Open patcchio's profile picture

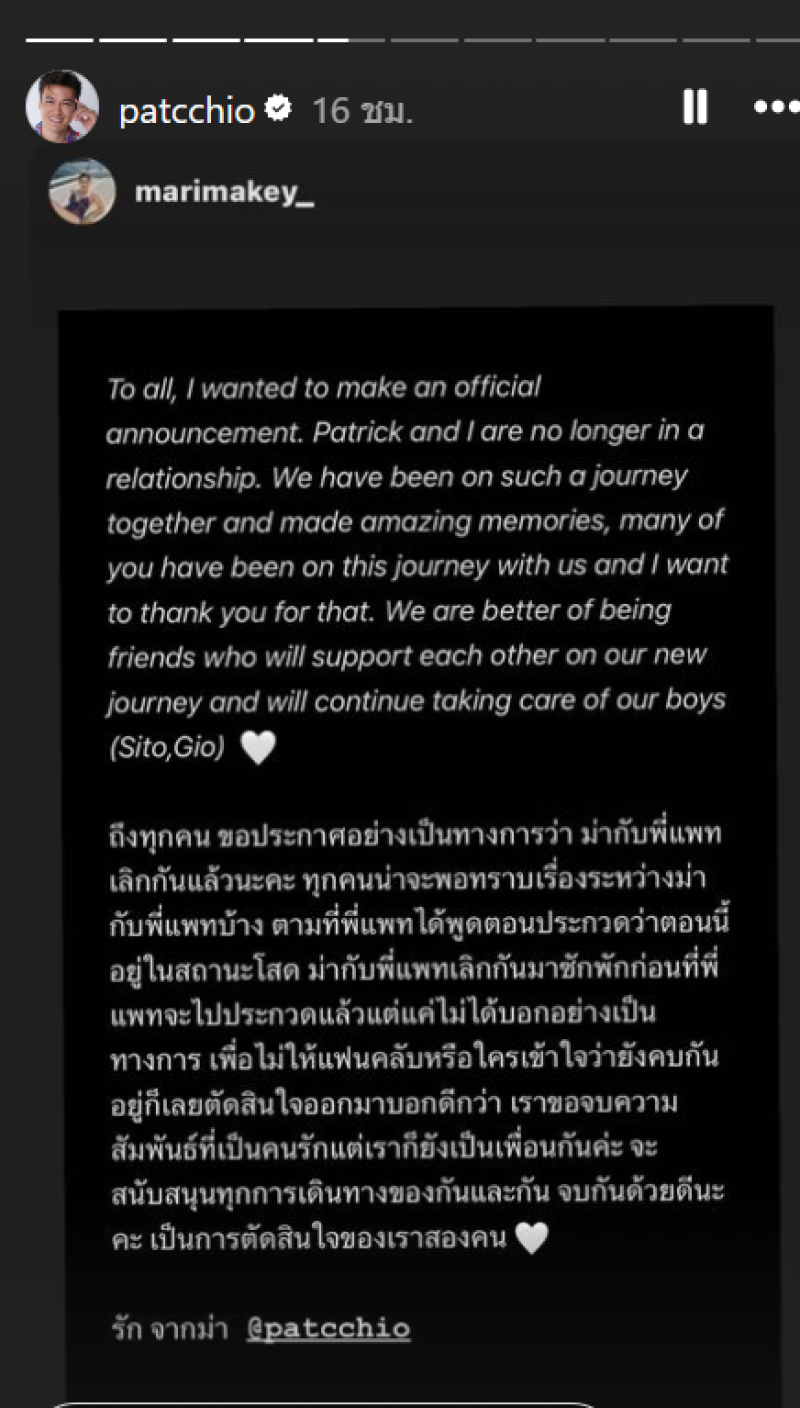coord(62,107)
